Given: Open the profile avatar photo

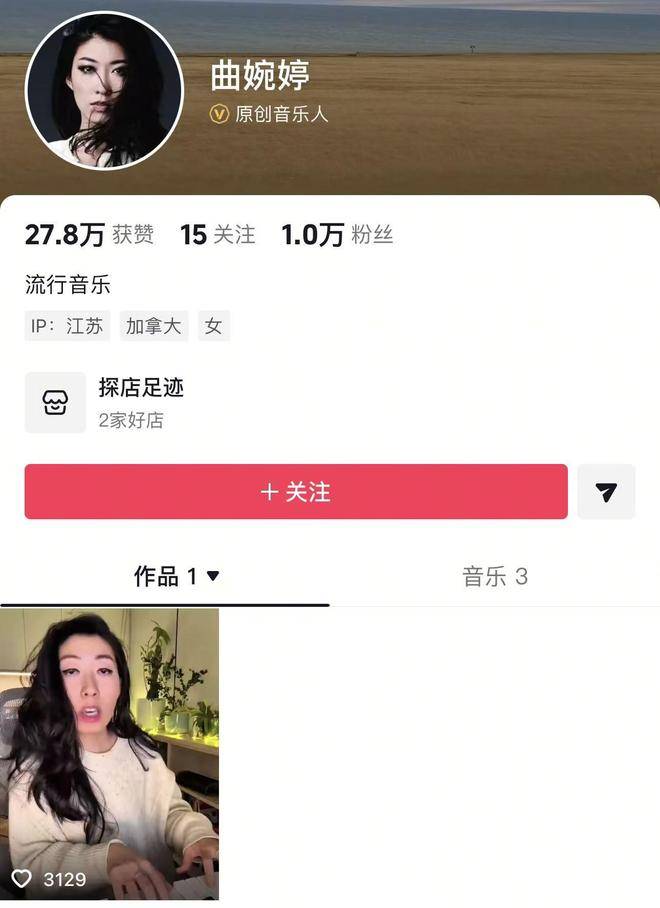Looking at the screenshot, I should coord(104,91).
